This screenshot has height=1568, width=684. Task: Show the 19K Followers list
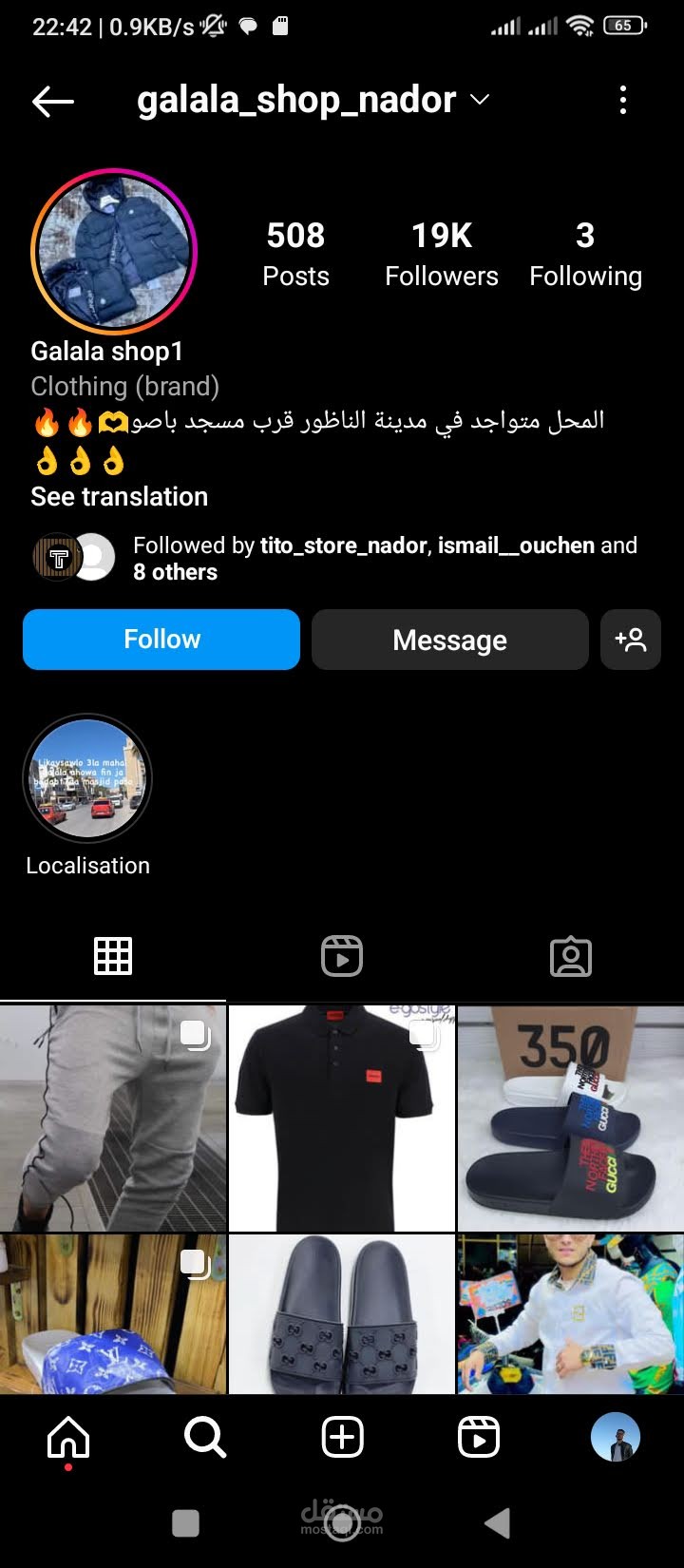442,254
